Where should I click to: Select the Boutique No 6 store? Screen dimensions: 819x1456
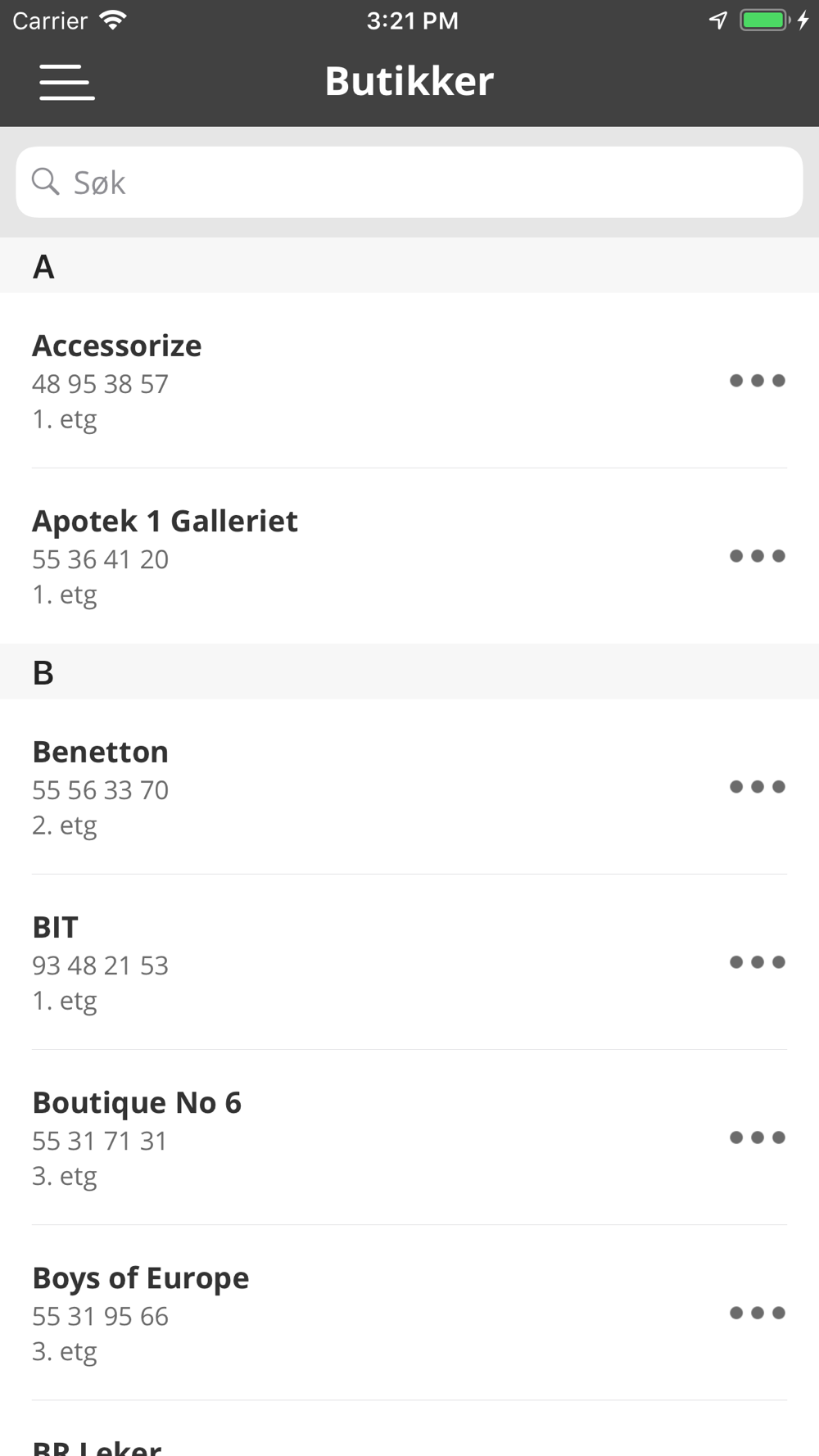pos(409,1137)
